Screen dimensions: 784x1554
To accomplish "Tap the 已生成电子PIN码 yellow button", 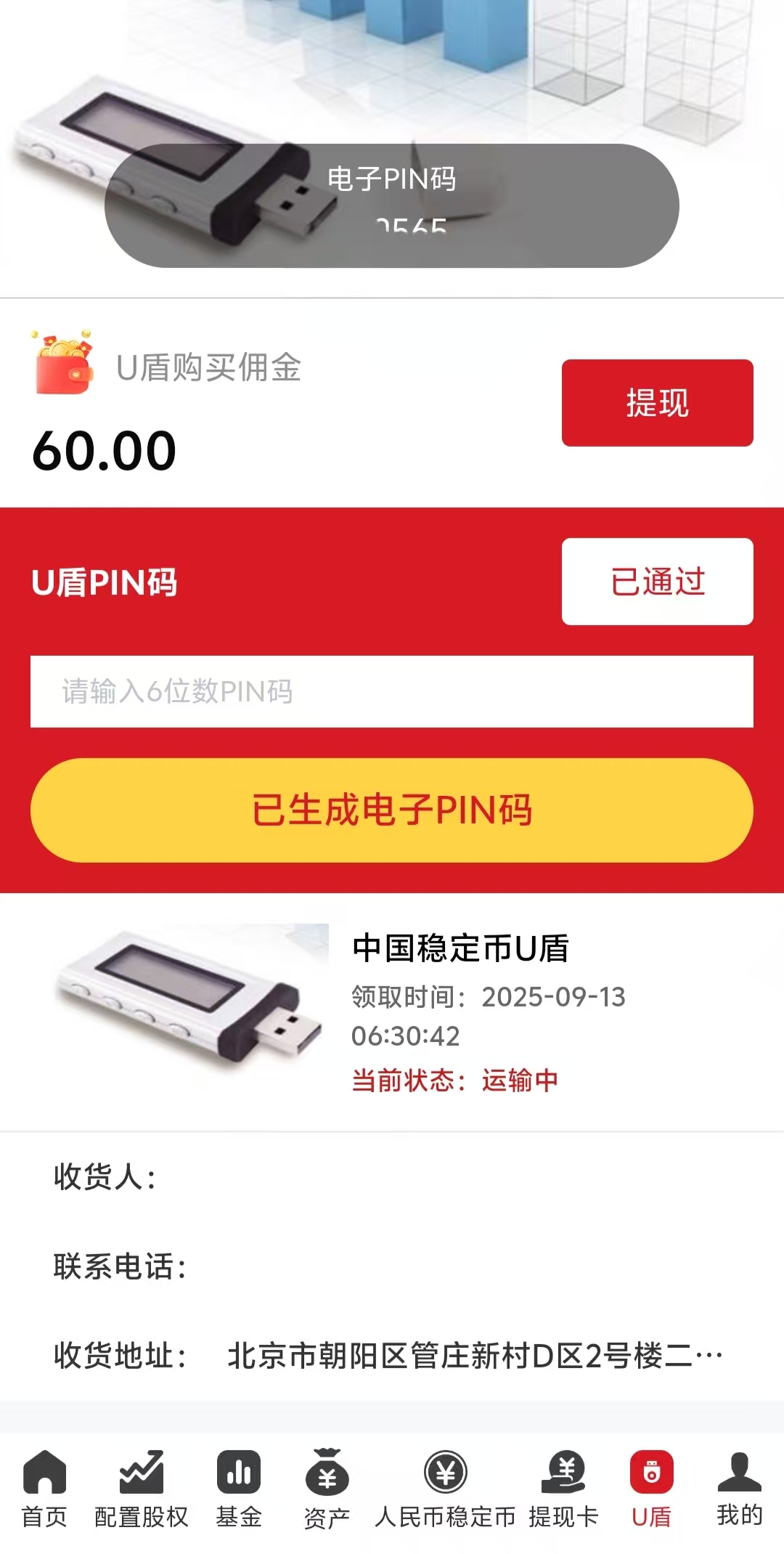I will 392,811.
